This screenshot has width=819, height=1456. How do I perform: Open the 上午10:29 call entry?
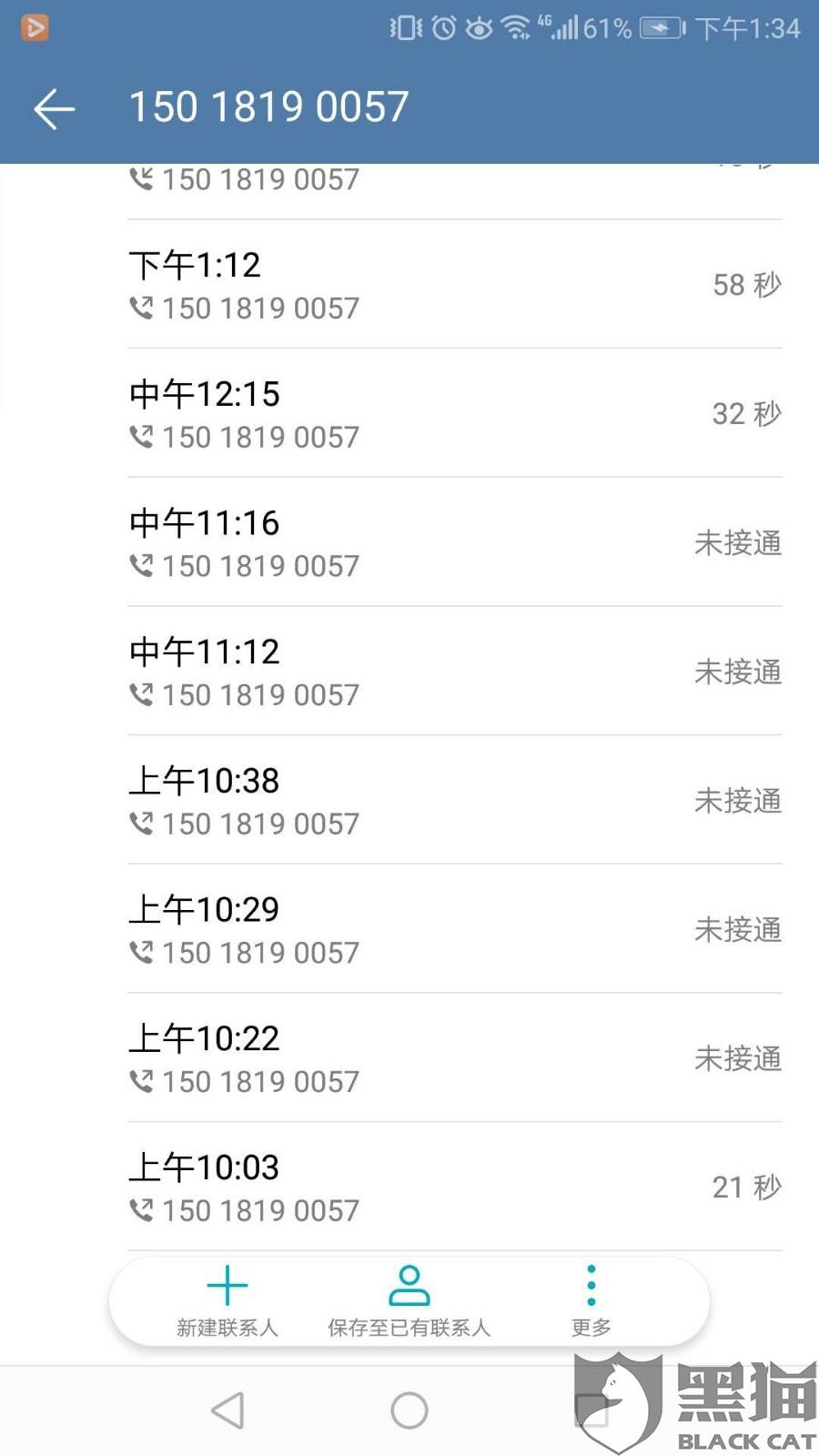pos(454,929)
